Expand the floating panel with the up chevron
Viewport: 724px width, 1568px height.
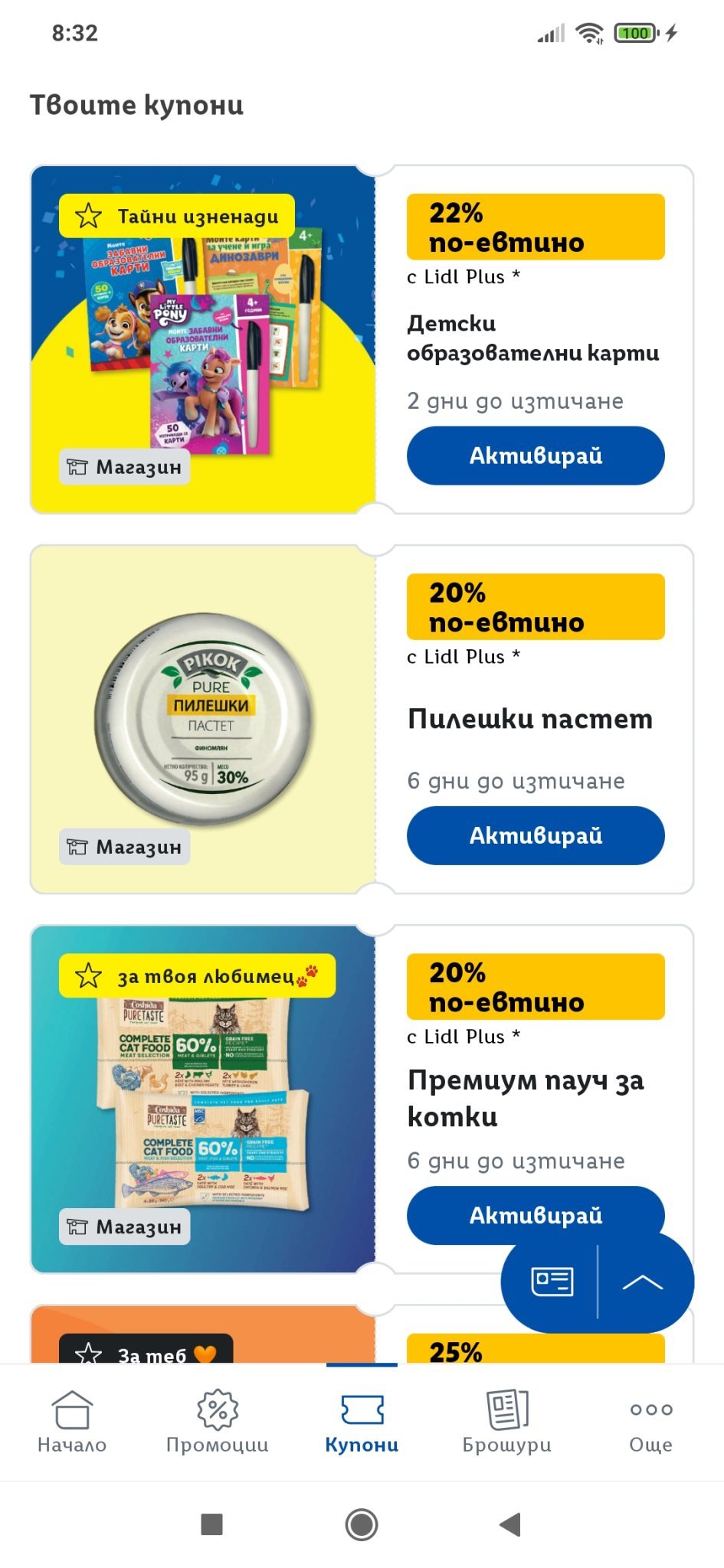tap(643, 1282)
